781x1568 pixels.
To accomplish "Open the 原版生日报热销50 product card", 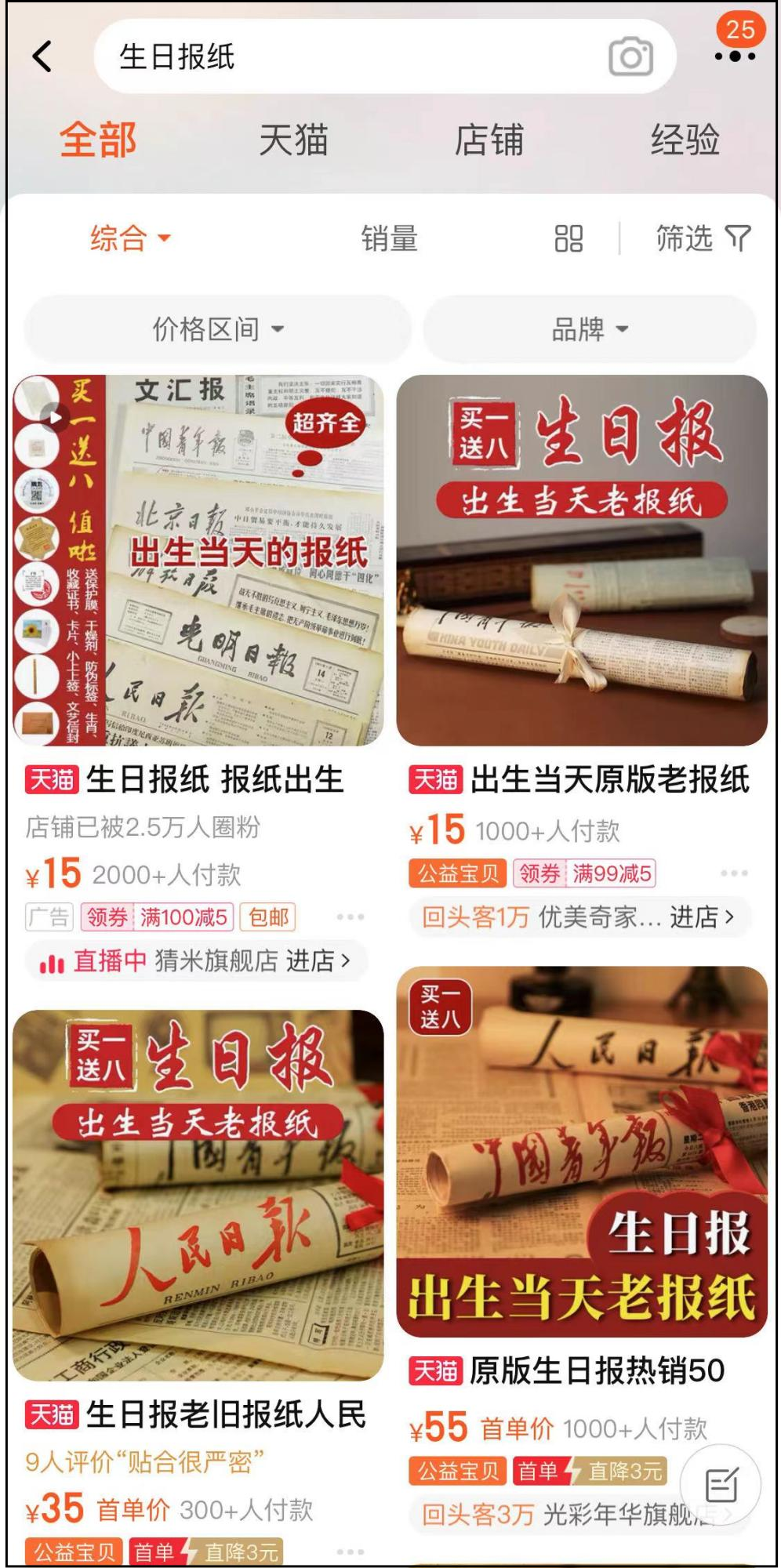I will click(x=581, y=1151).
